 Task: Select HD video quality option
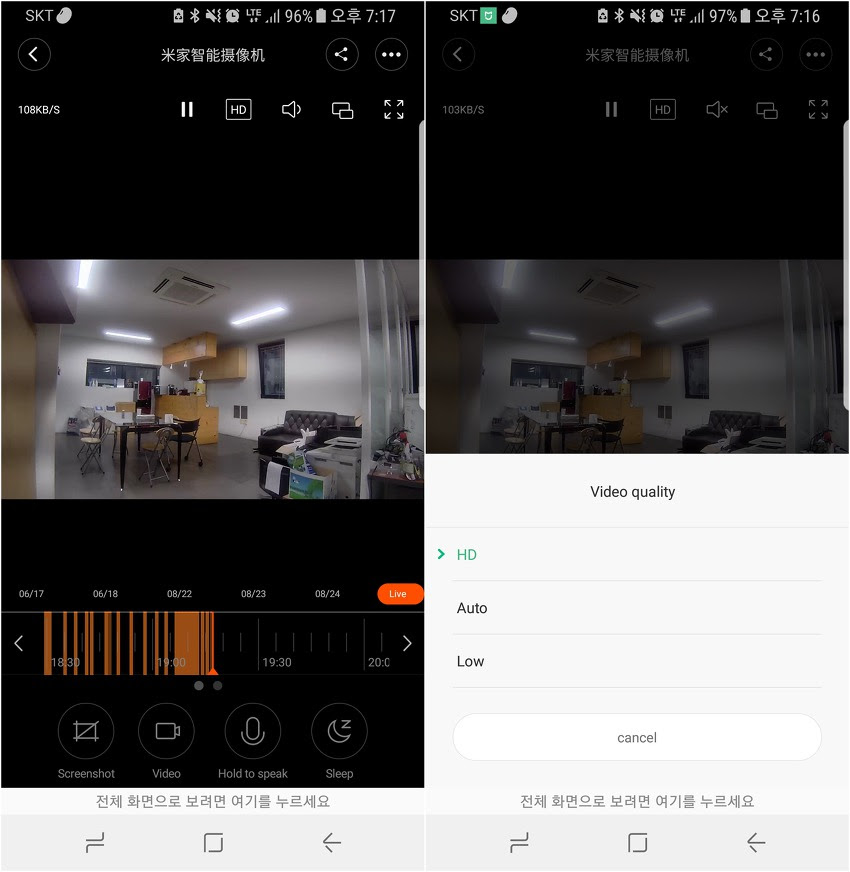[467, 555]
